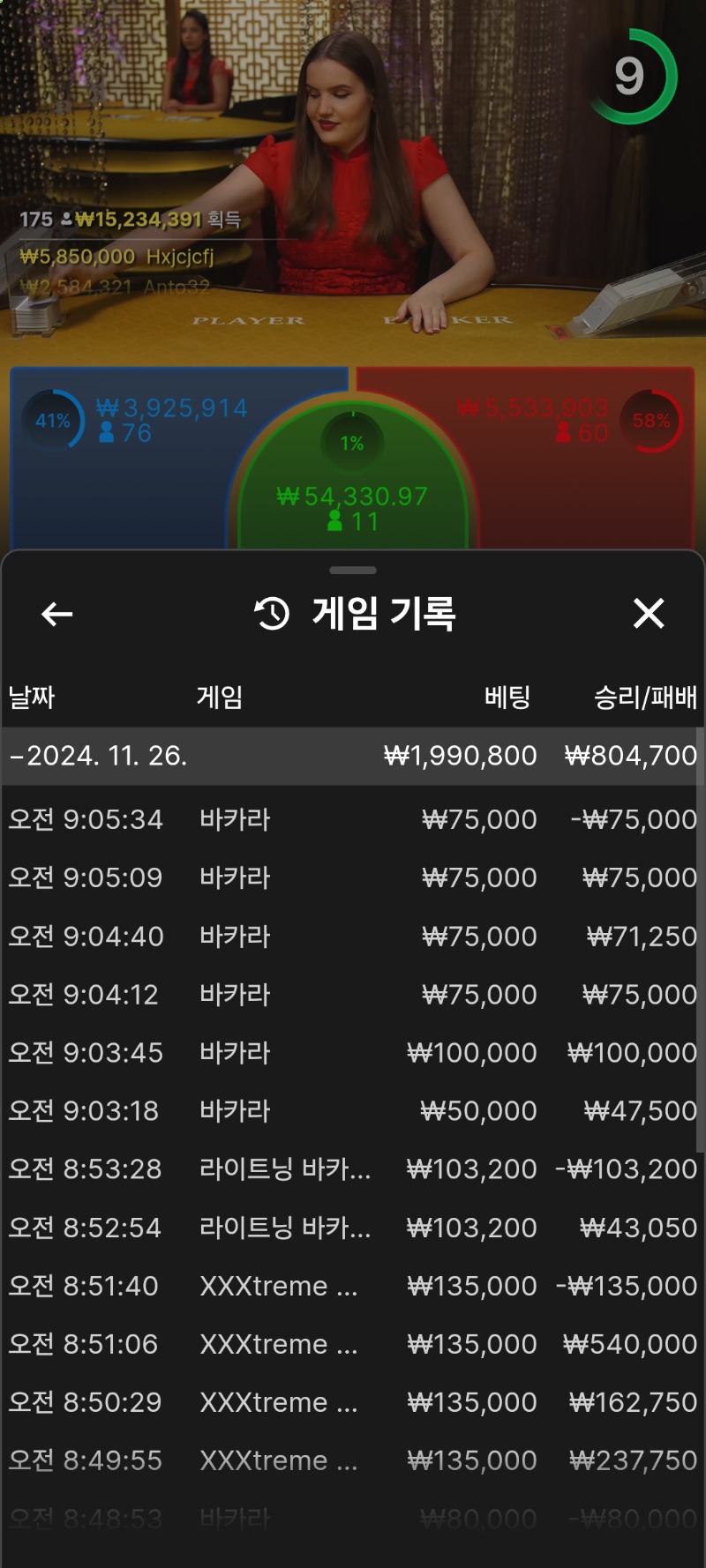Open the 오전 9:05:09 바카라 record
706x1568 pixels.
pos(351,877)
